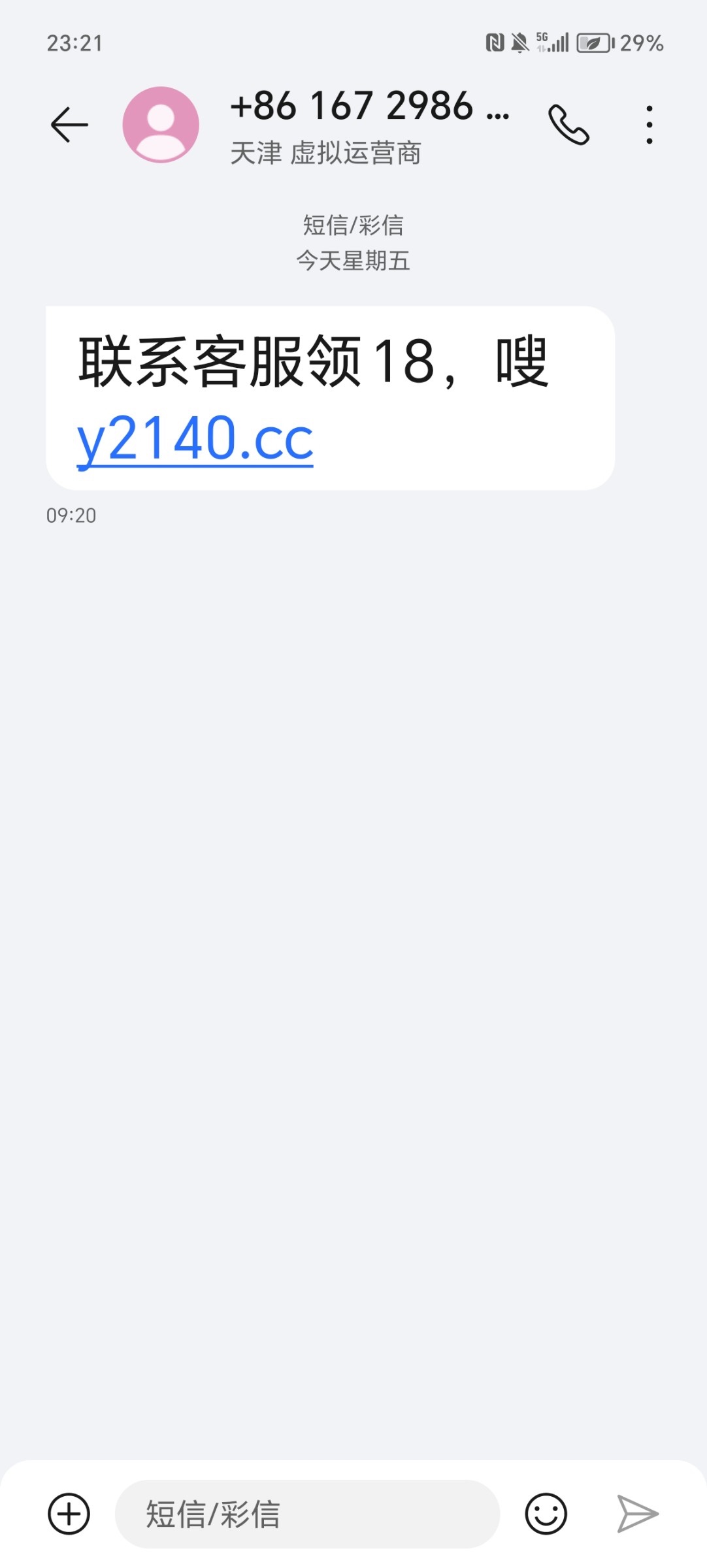Tap the send message arrow
Image resolution: width=707 pixels, height=1568 pixels.
click(637, 1514)
